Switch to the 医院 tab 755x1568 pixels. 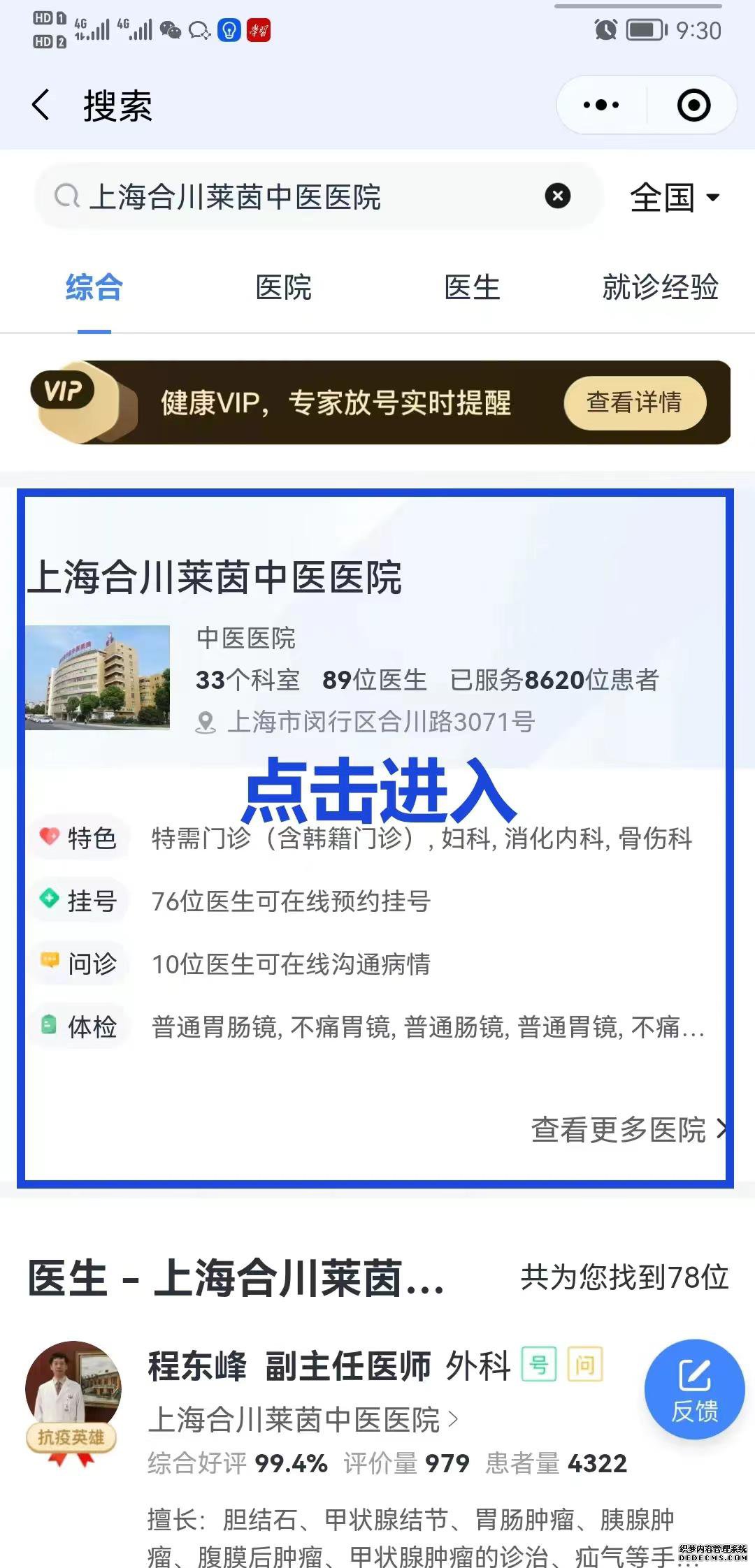click(283, 287)
